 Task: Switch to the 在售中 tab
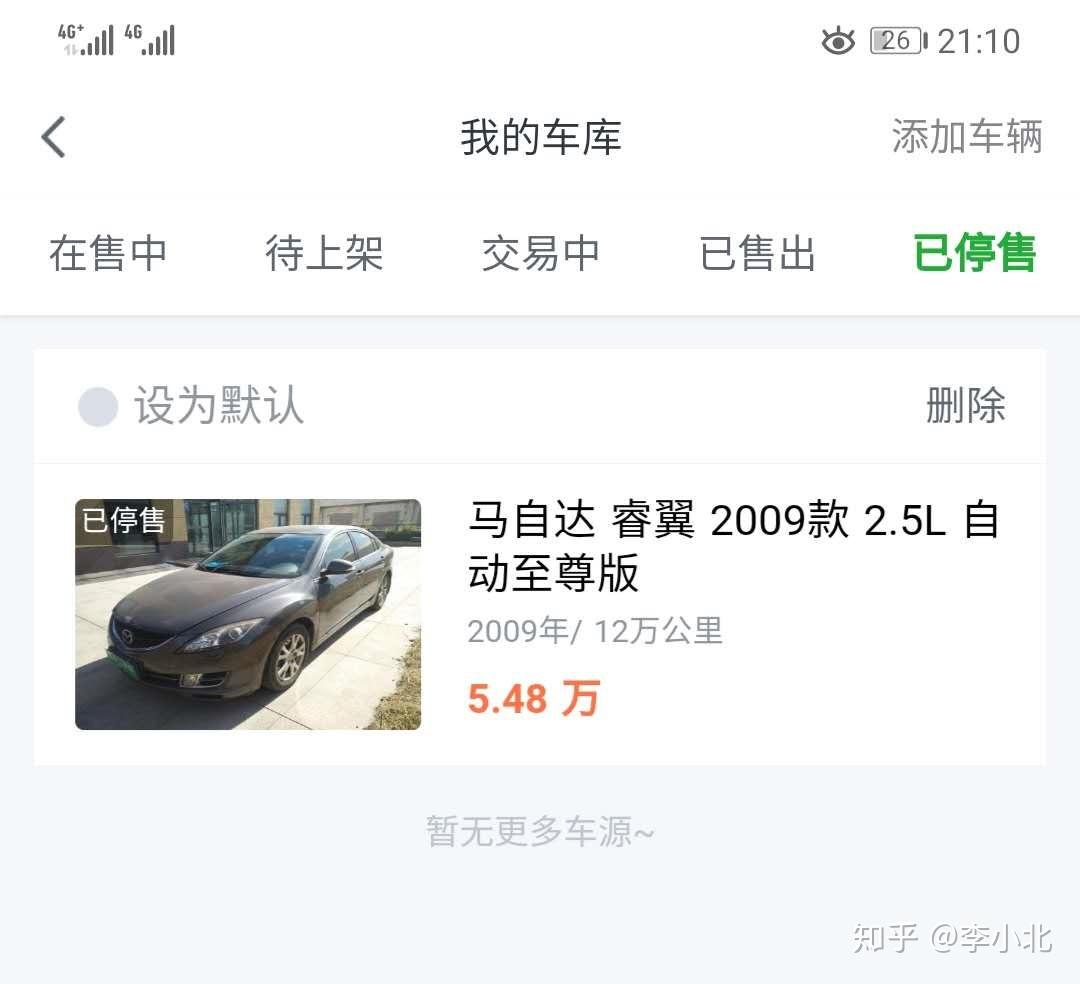108,253
